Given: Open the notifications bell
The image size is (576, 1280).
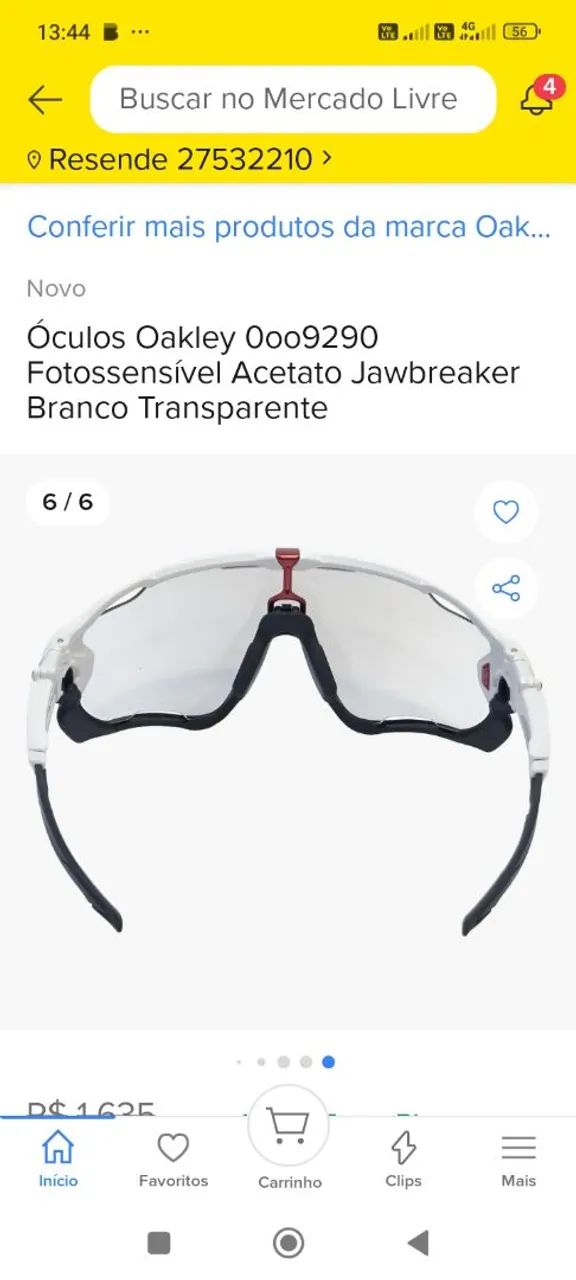Looking at the screenshot, I should coord(537,98).
